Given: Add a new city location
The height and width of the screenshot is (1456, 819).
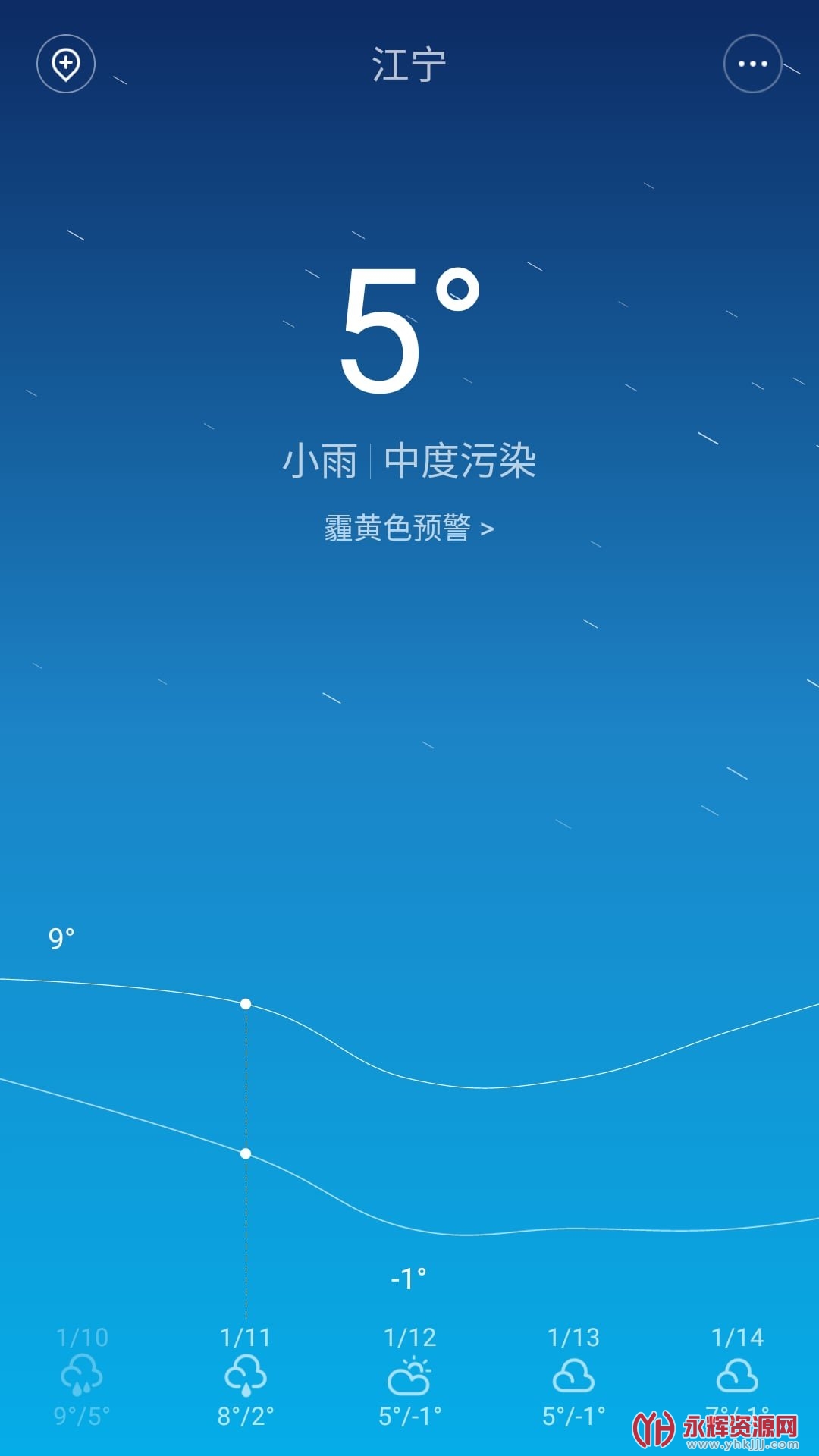Looking at the screenshot, I should [x=66, y=64].
